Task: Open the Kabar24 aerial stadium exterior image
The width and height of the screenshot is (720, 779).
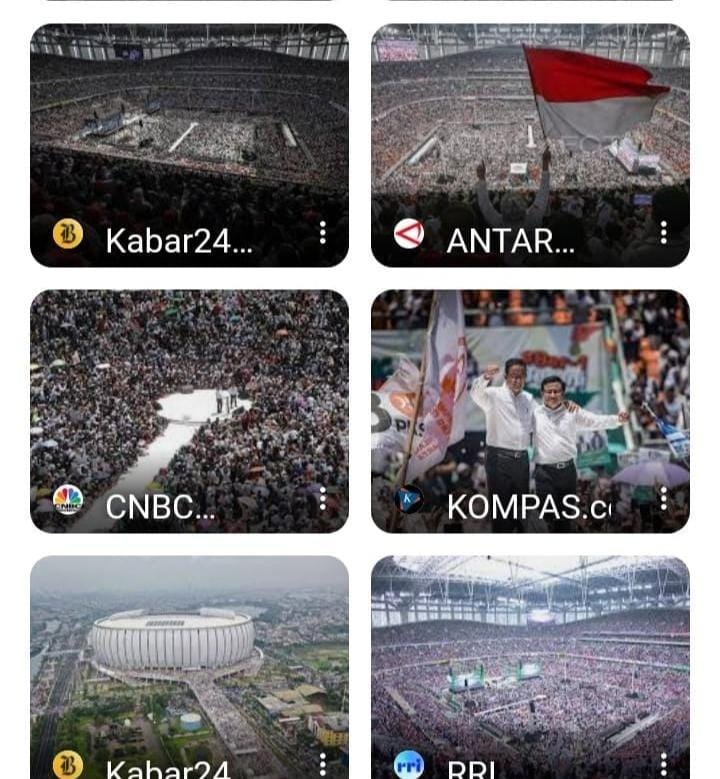Action: point(189,660)
